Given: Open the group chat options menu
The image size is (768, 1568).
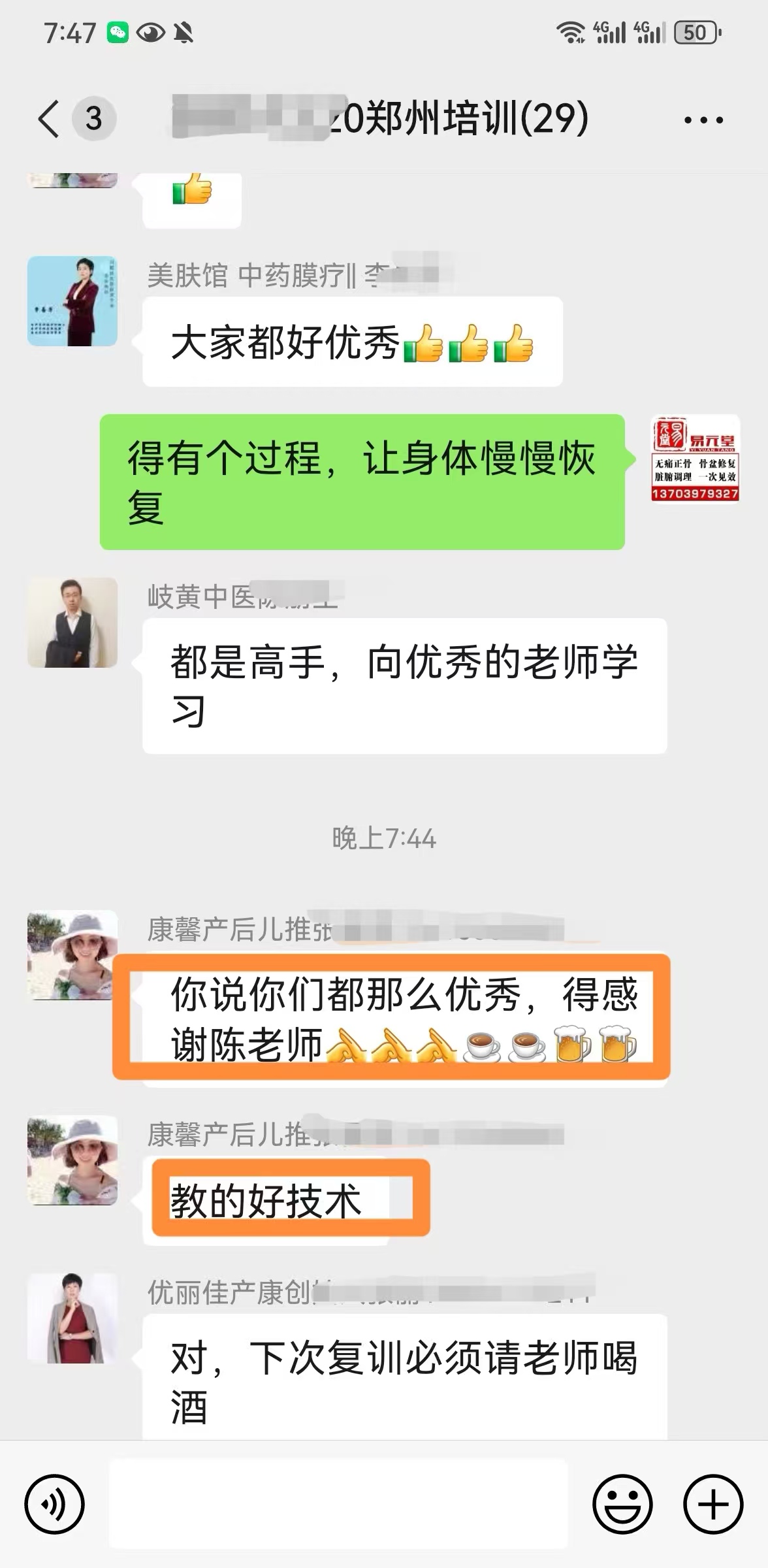Looking at the screenshot, I should (x=703, y=120).
